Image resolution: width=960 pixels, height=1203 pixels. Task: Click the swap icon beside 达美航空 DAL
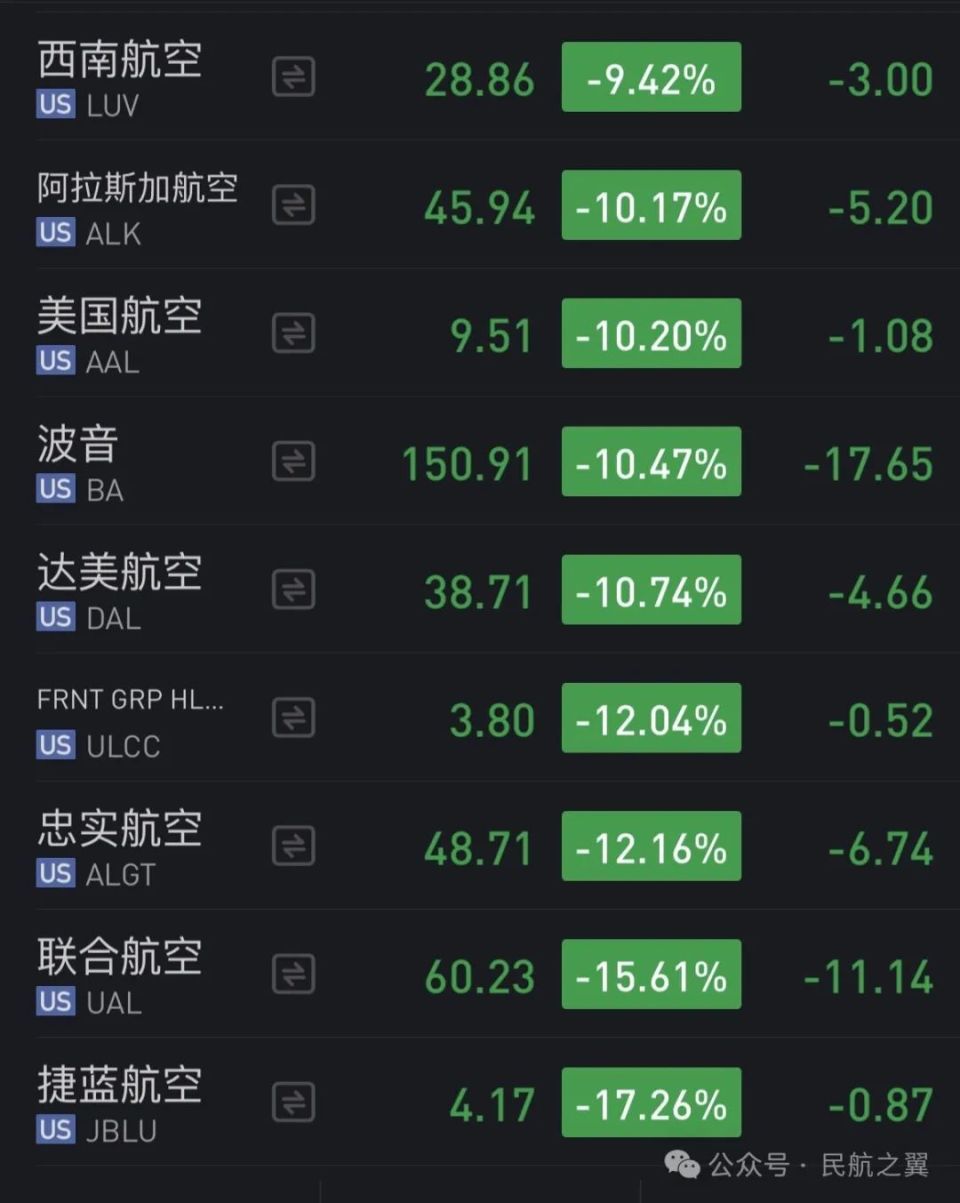coord(295,590)
